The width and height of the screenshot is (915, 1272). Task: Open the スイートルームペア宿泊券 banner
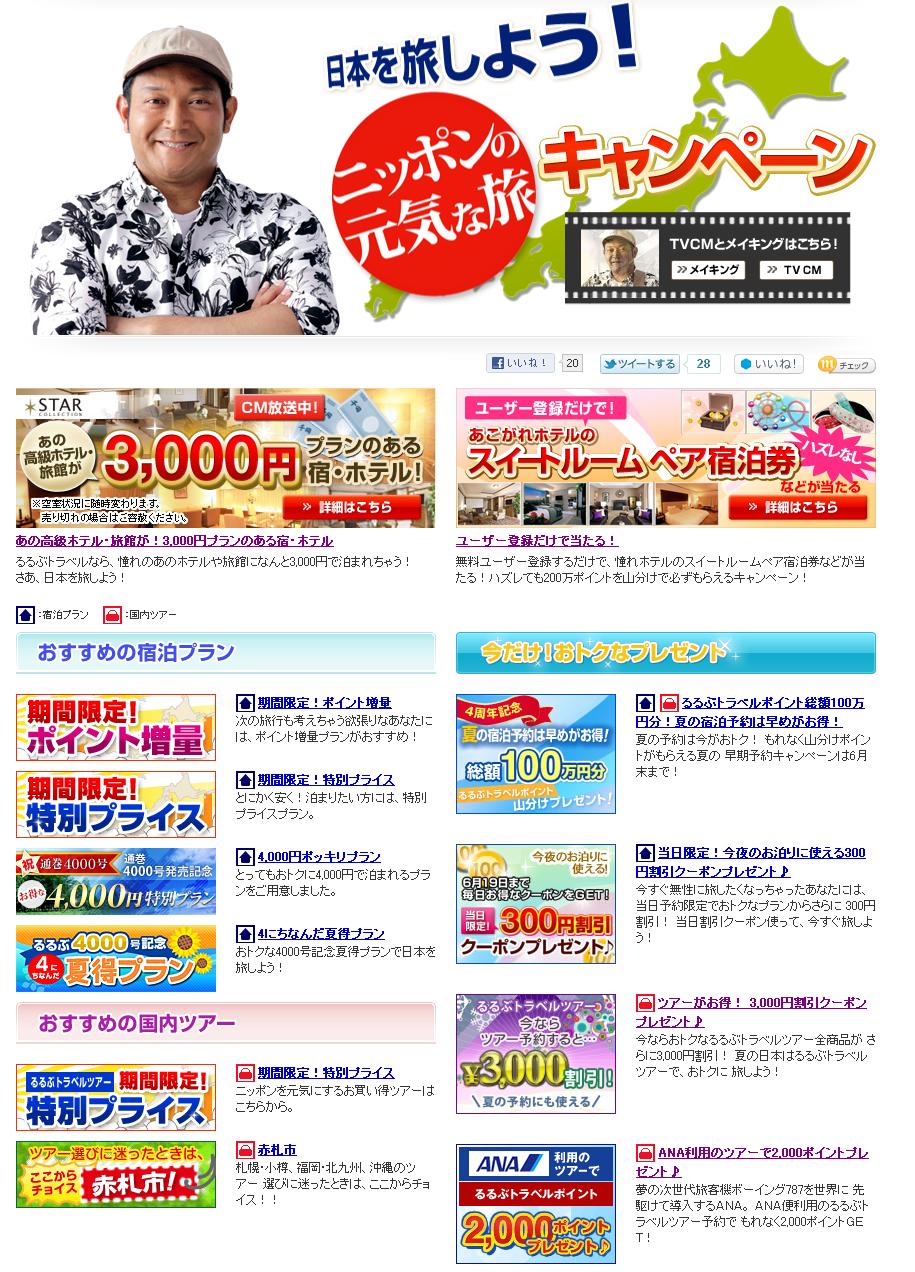point(665,458)
